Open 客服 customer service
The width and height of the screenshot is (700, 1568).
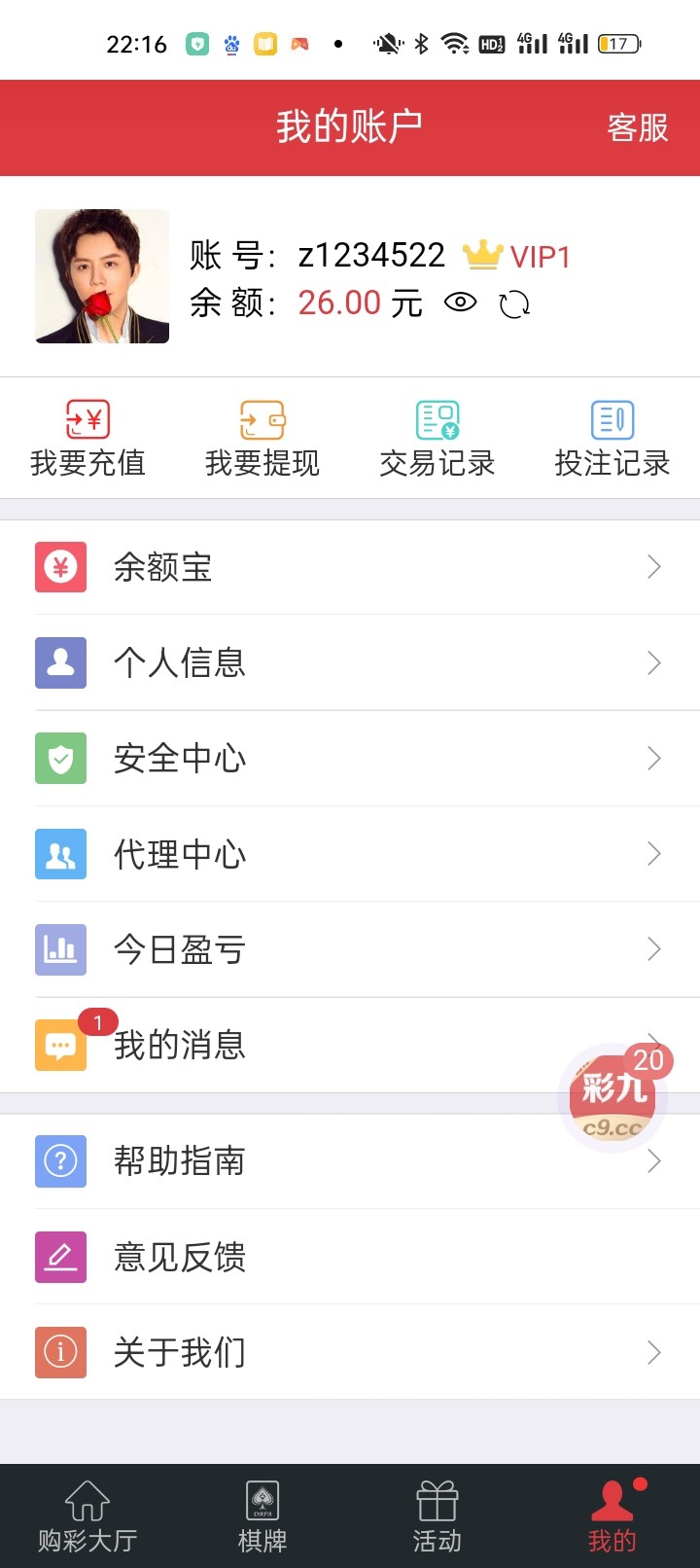tap(637, 127)
